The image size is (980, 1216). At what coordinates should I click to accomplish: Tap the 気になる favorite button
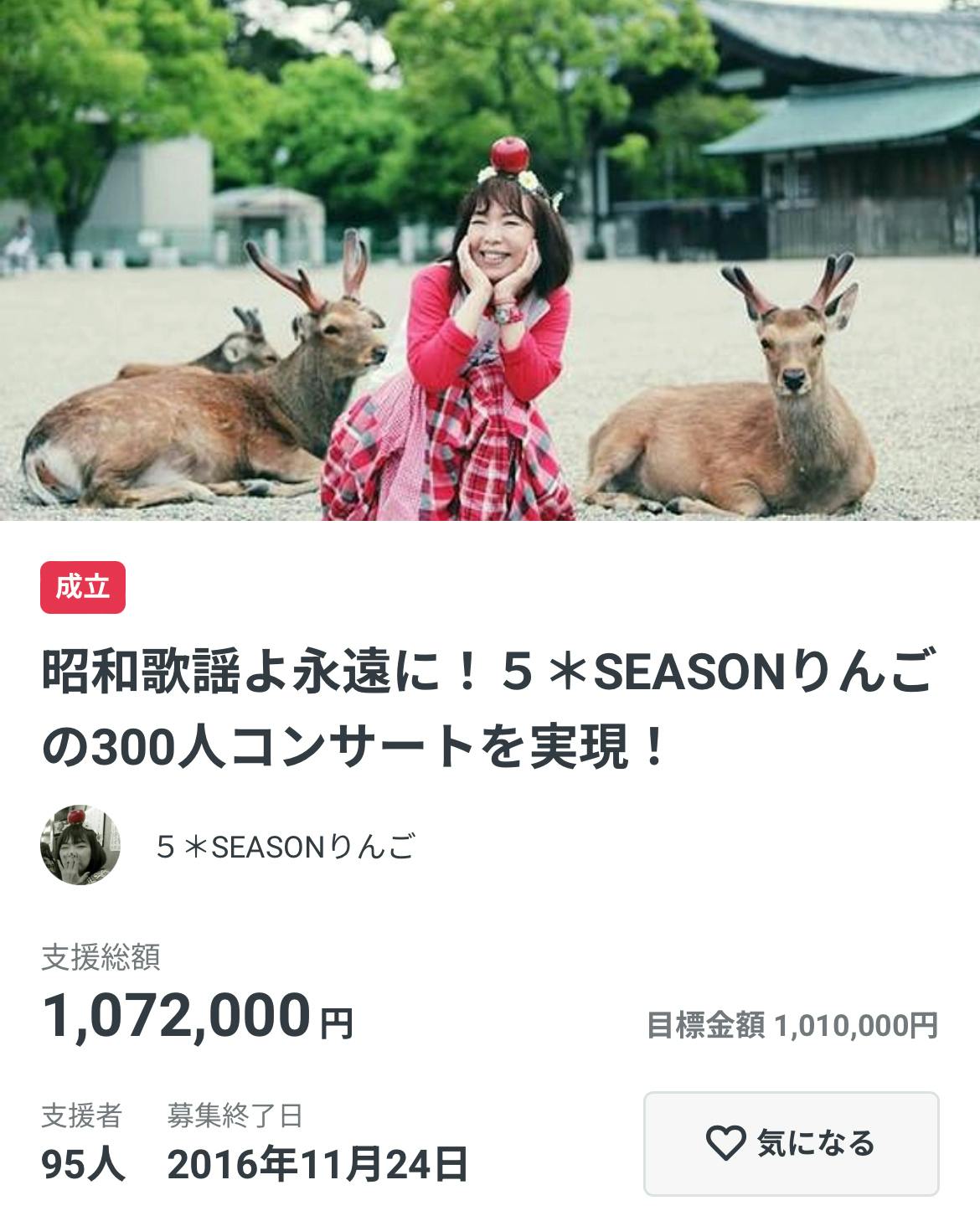click(791, 1142)
